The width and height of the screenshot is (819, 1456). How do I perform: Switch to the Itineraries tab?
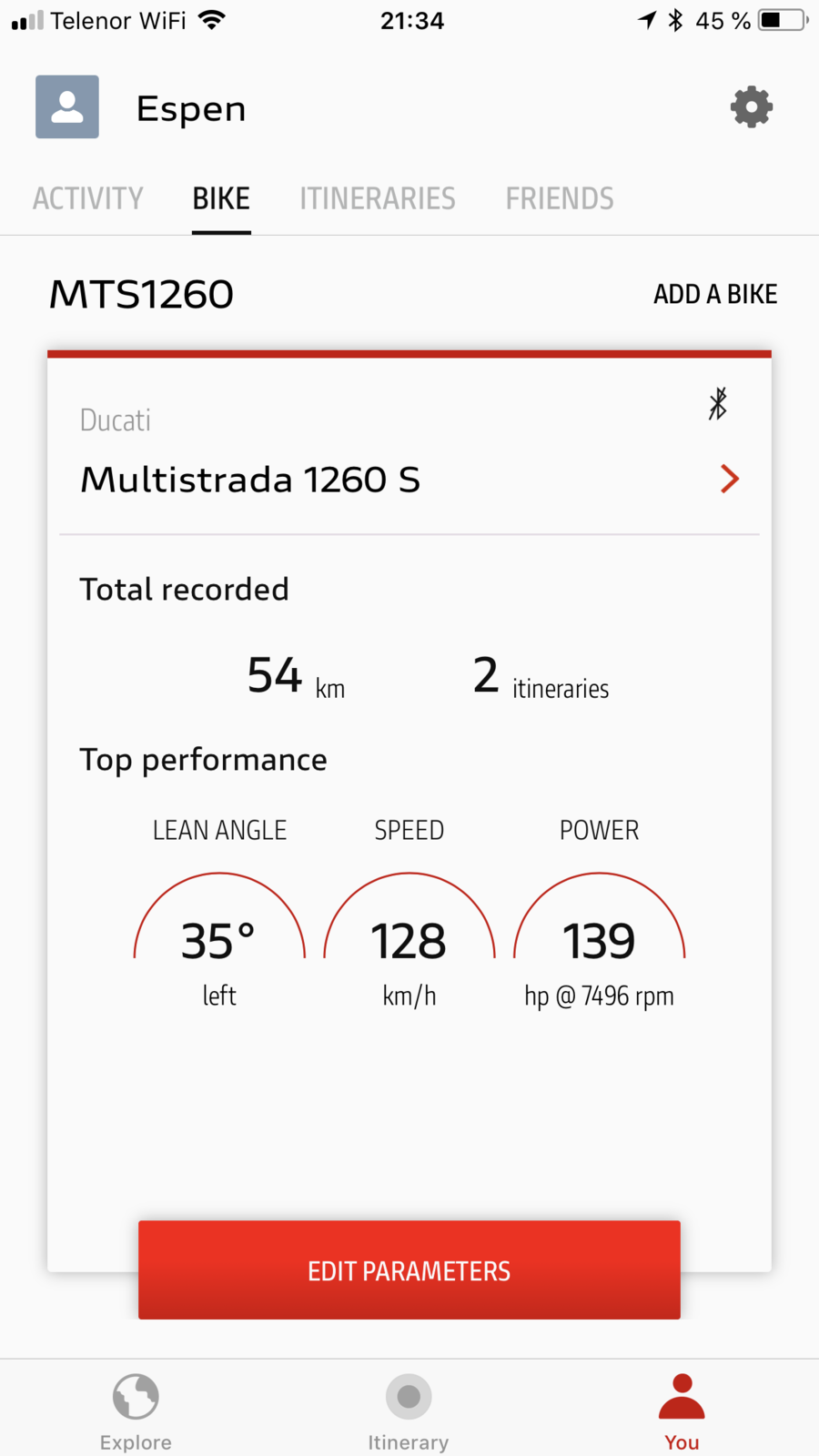click(x=378, y=198)
